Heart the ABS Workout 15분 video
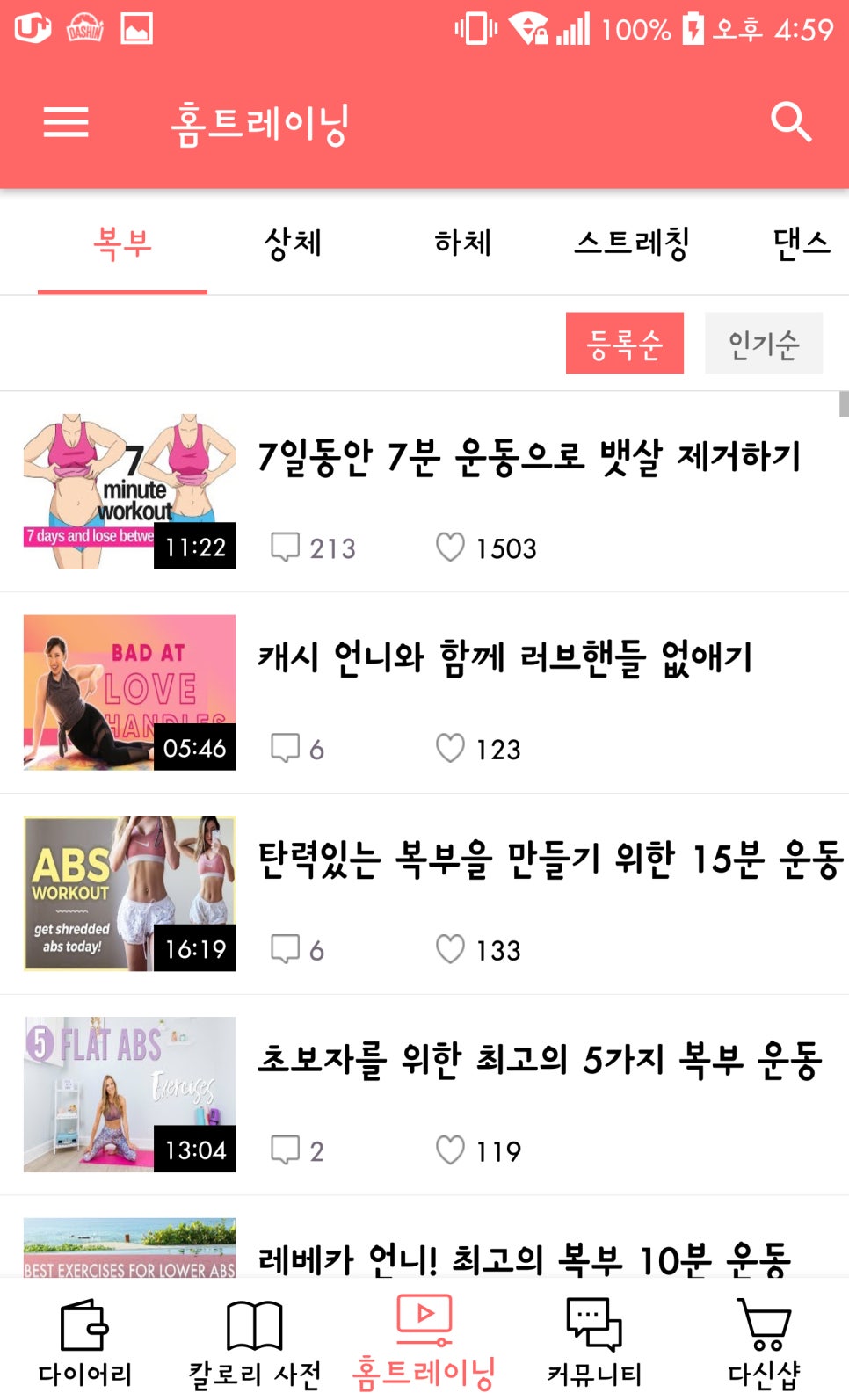Screen dimensions: 849x1400 coord(452,949)
